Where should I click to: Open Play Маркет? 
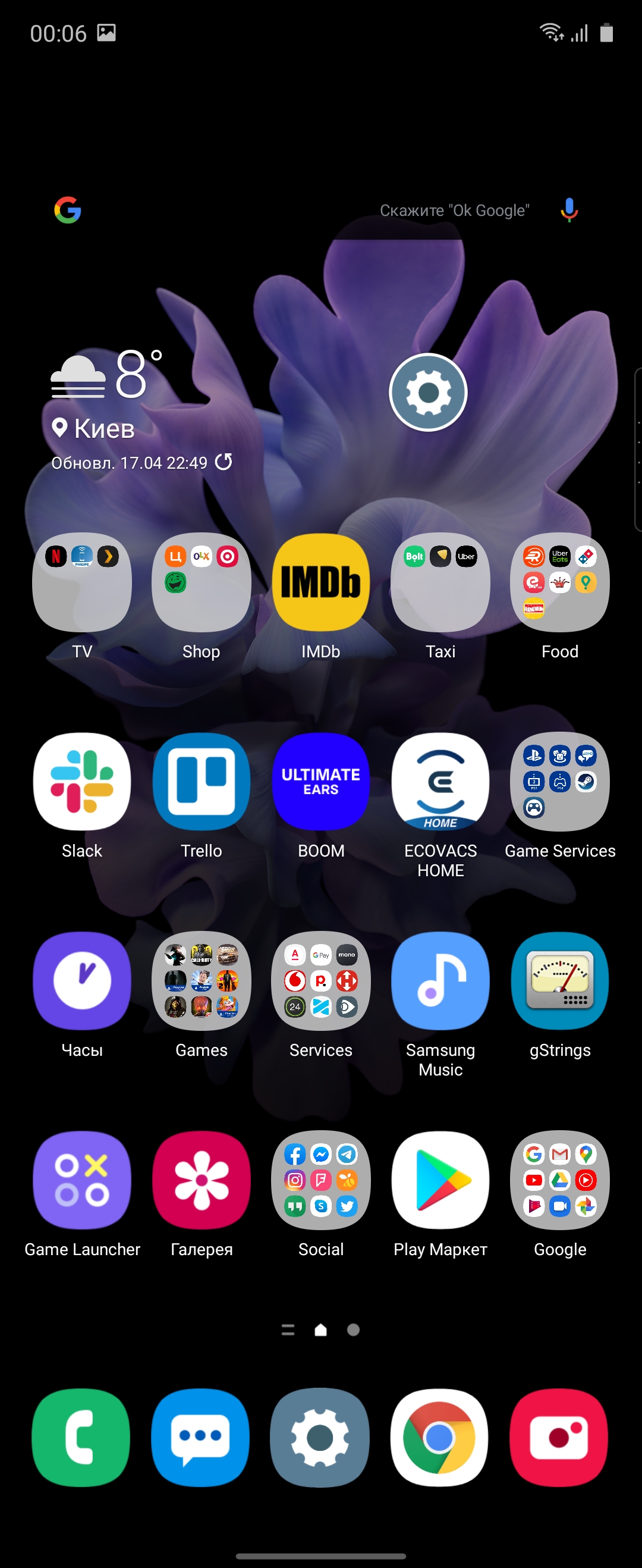tap(440, 1180)
